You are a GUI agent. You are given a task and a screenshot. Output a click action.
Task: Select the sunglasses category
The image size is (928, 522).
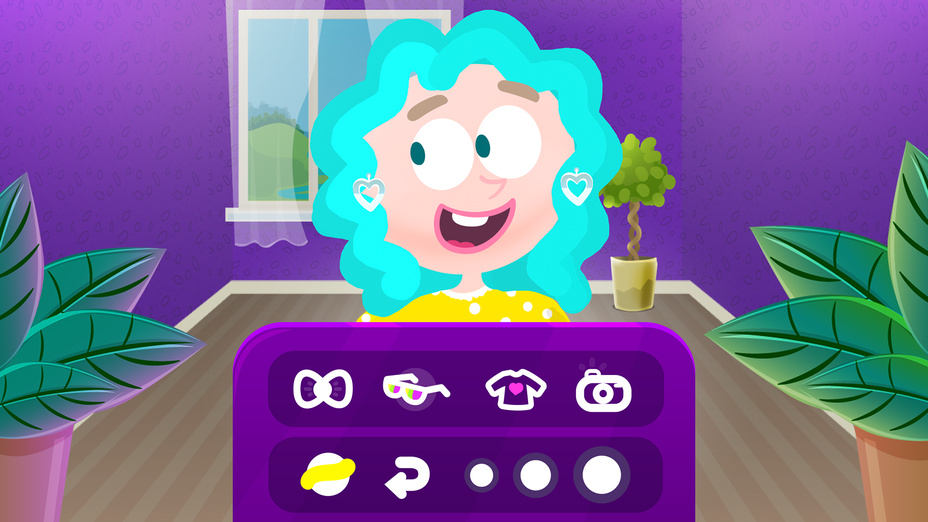point(416,388)
